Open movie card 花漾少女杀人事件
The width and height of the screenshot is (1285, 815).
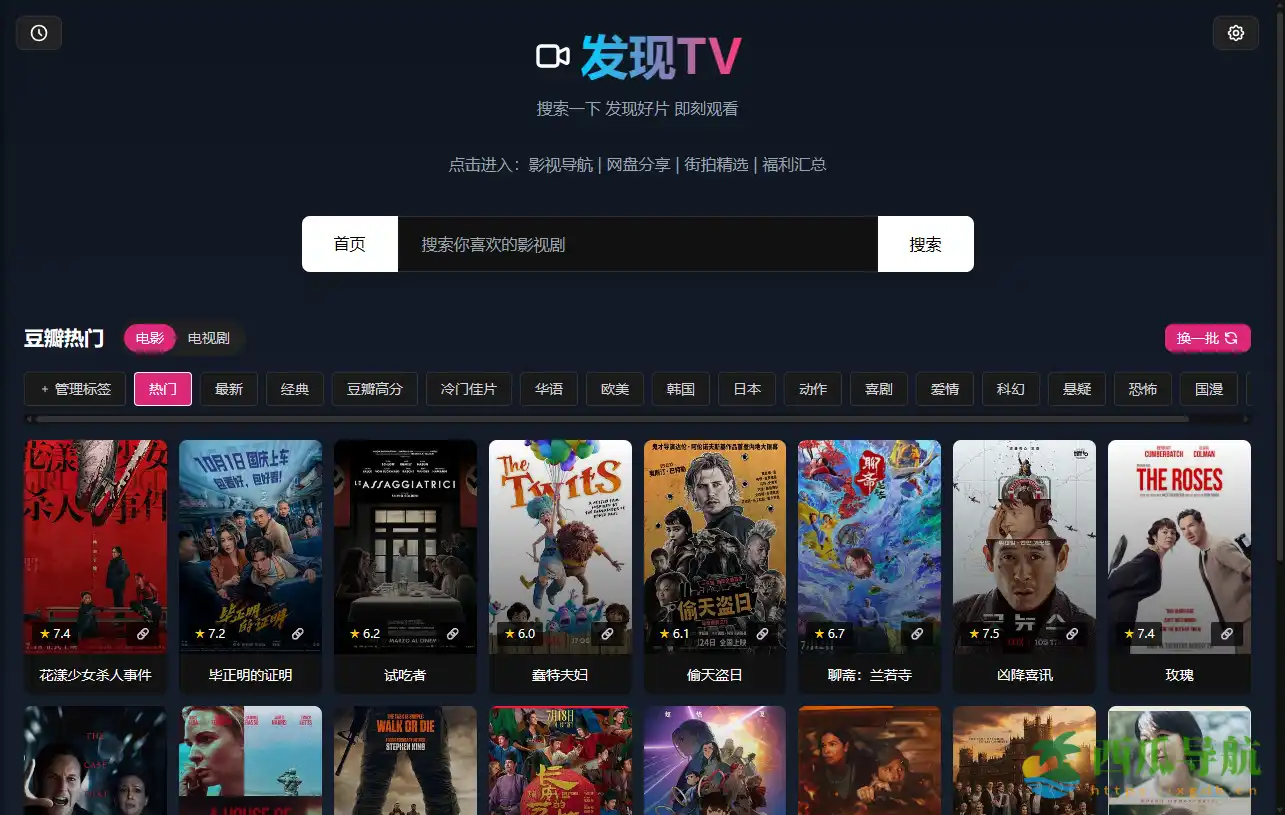tap(95, 547)
